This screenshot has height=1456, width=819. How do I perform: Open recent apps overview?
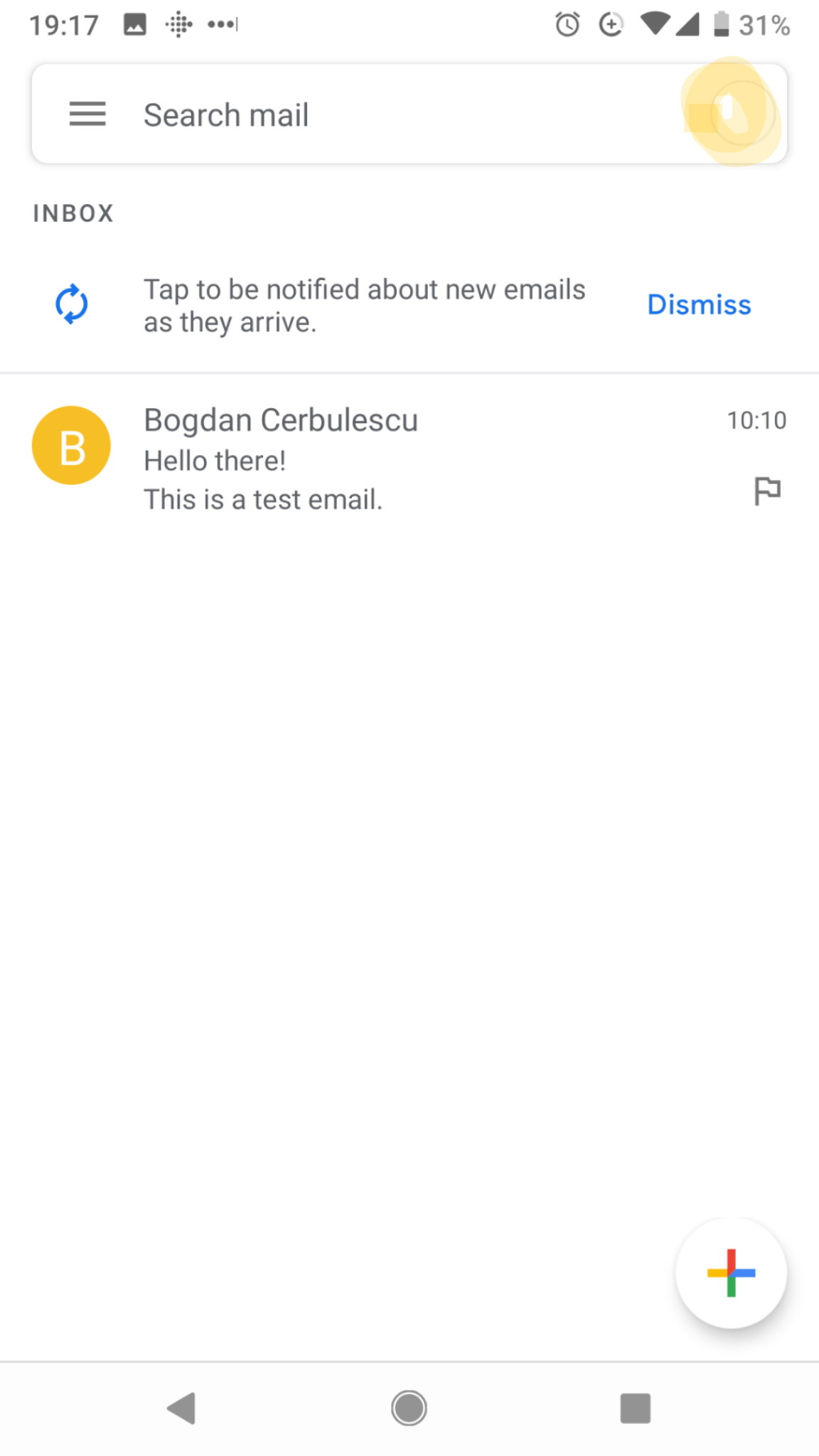click(x=635, y=1408)
